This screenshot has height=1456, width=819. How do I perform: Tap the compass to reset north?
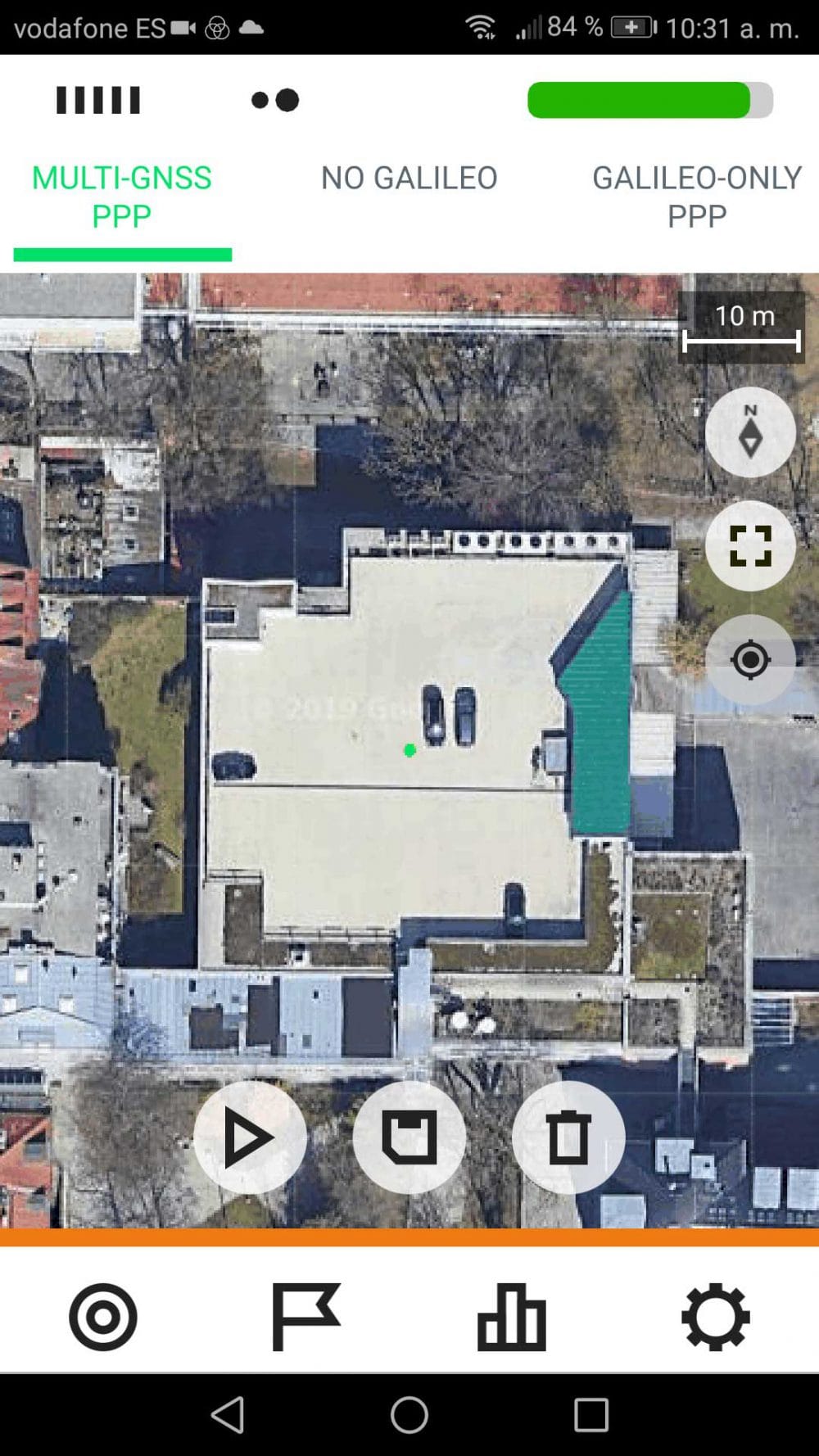tap(749, 432)
